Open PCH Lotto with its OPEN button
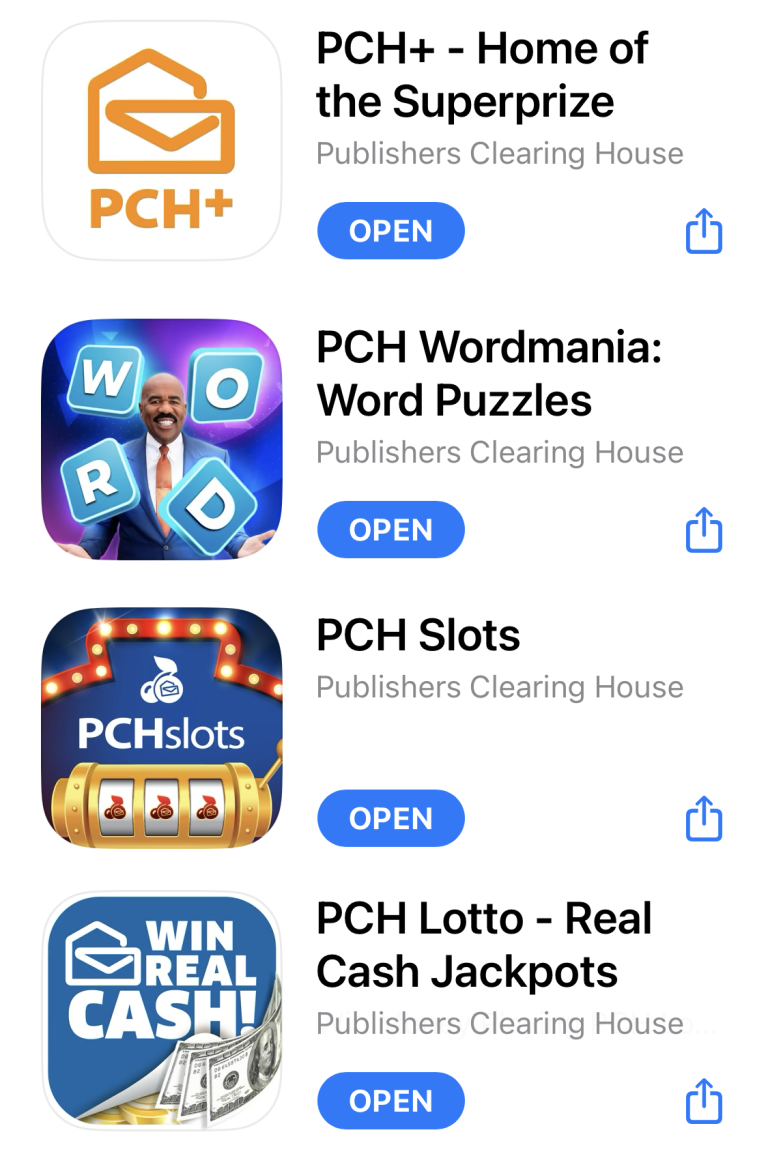Viewport: 768px width, 1169px height. 391,1101
